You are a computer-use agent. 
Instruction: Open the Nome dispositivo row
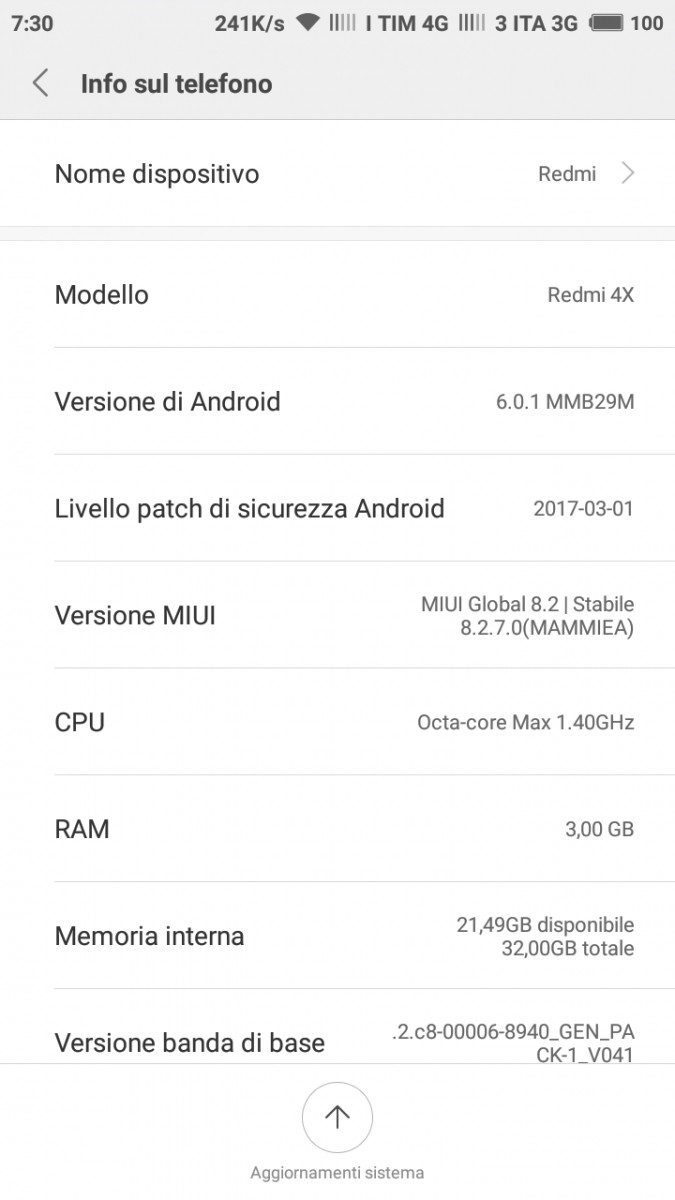point(337,174)
